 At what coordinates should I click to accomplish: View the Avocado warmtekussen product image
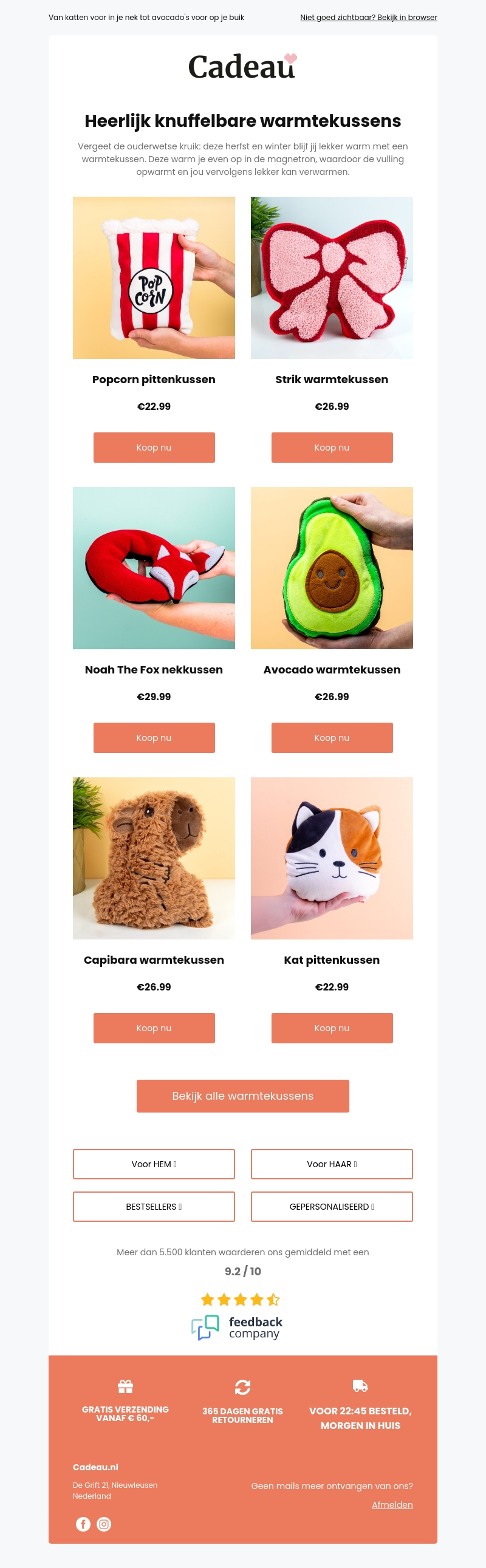coord(331,568)
